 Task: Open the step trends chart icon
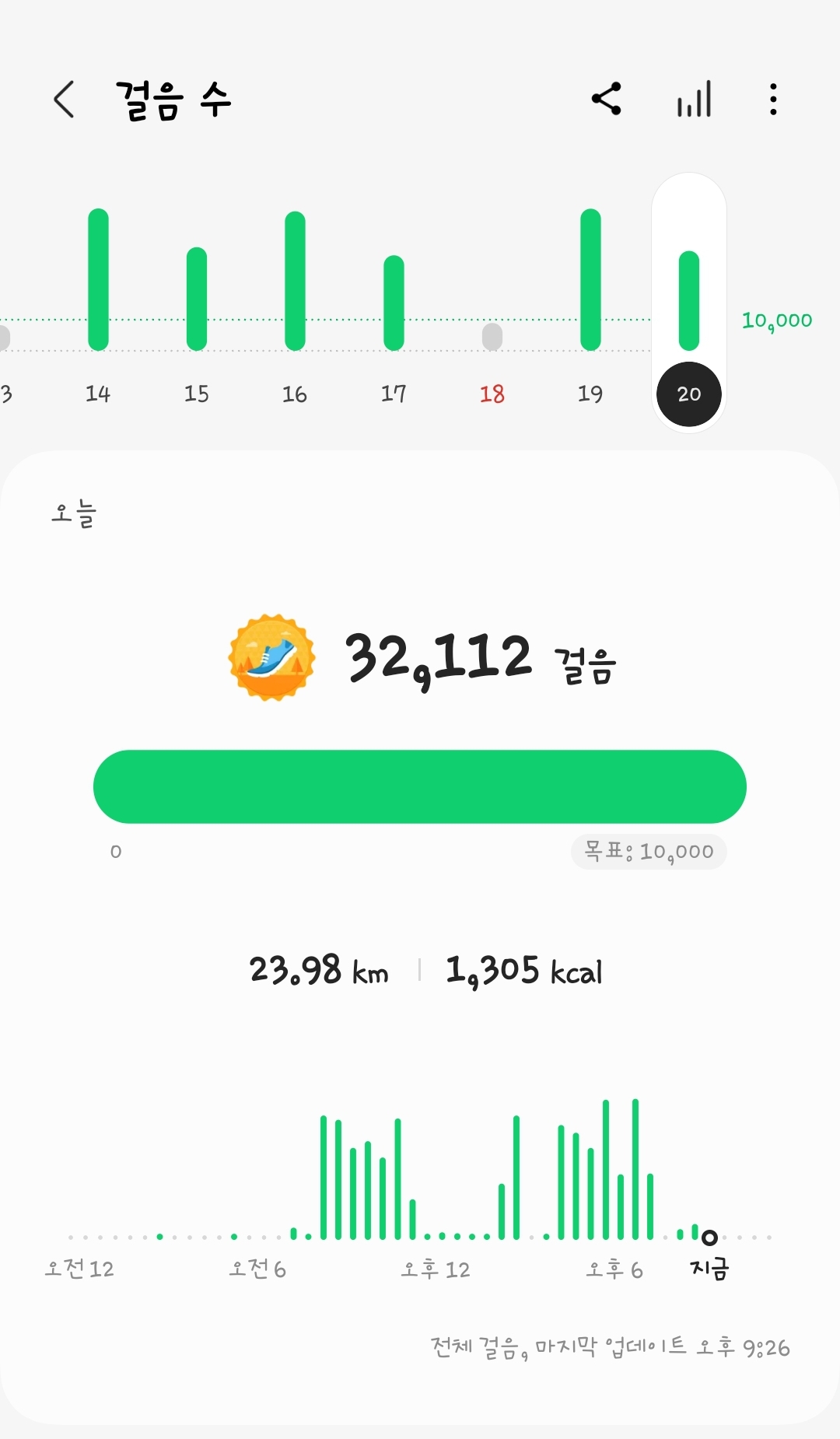[x=694, y=100]
